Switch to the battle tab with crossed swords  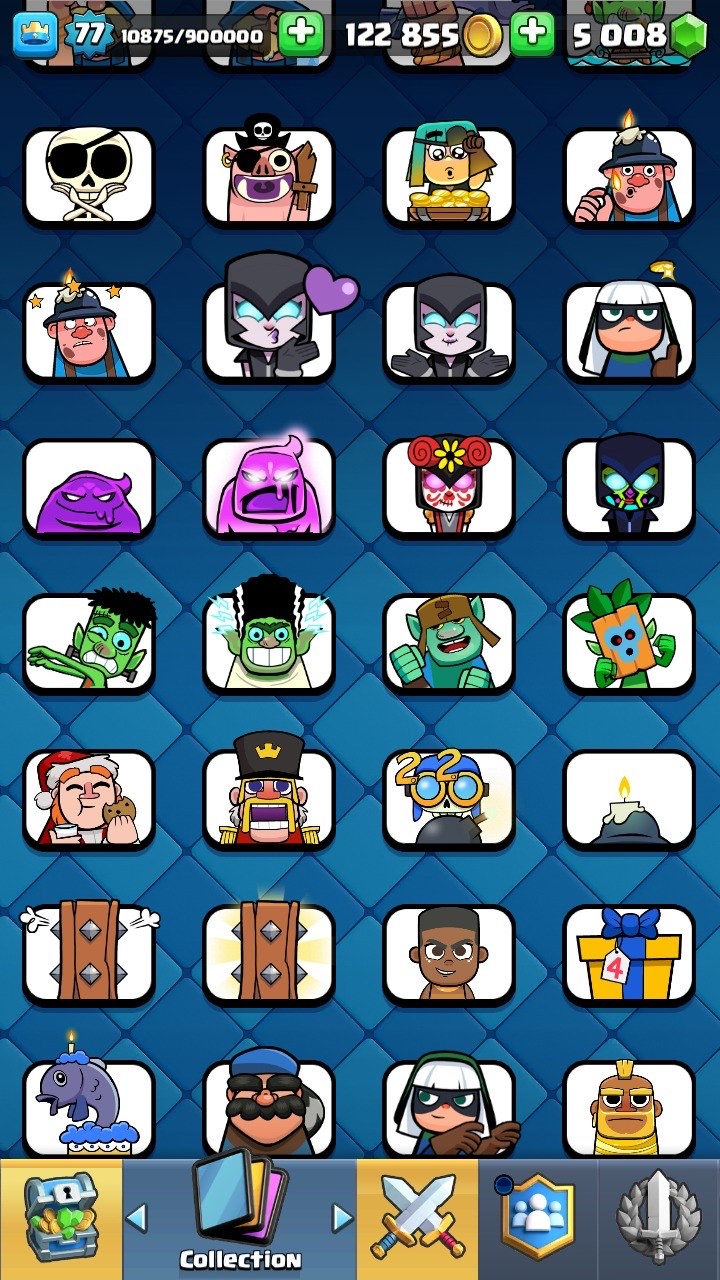417,1218
